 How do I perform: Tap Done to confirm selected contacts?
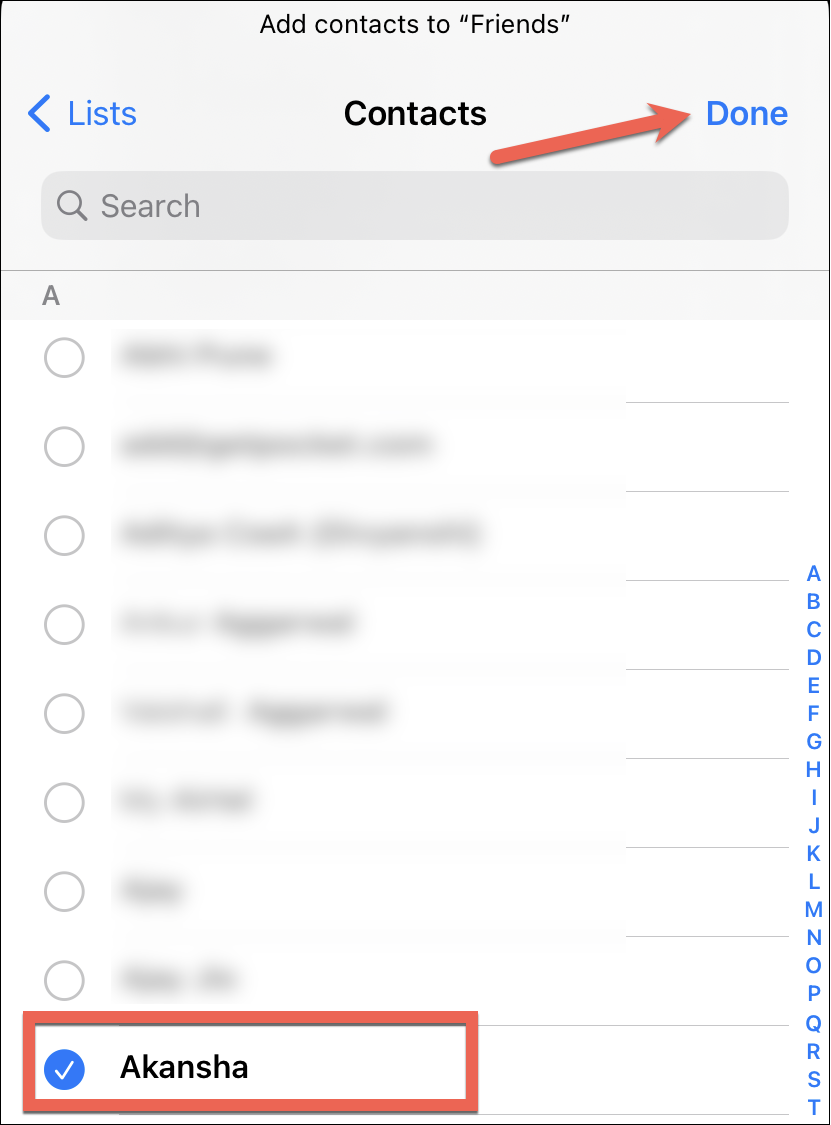point(746,113)
